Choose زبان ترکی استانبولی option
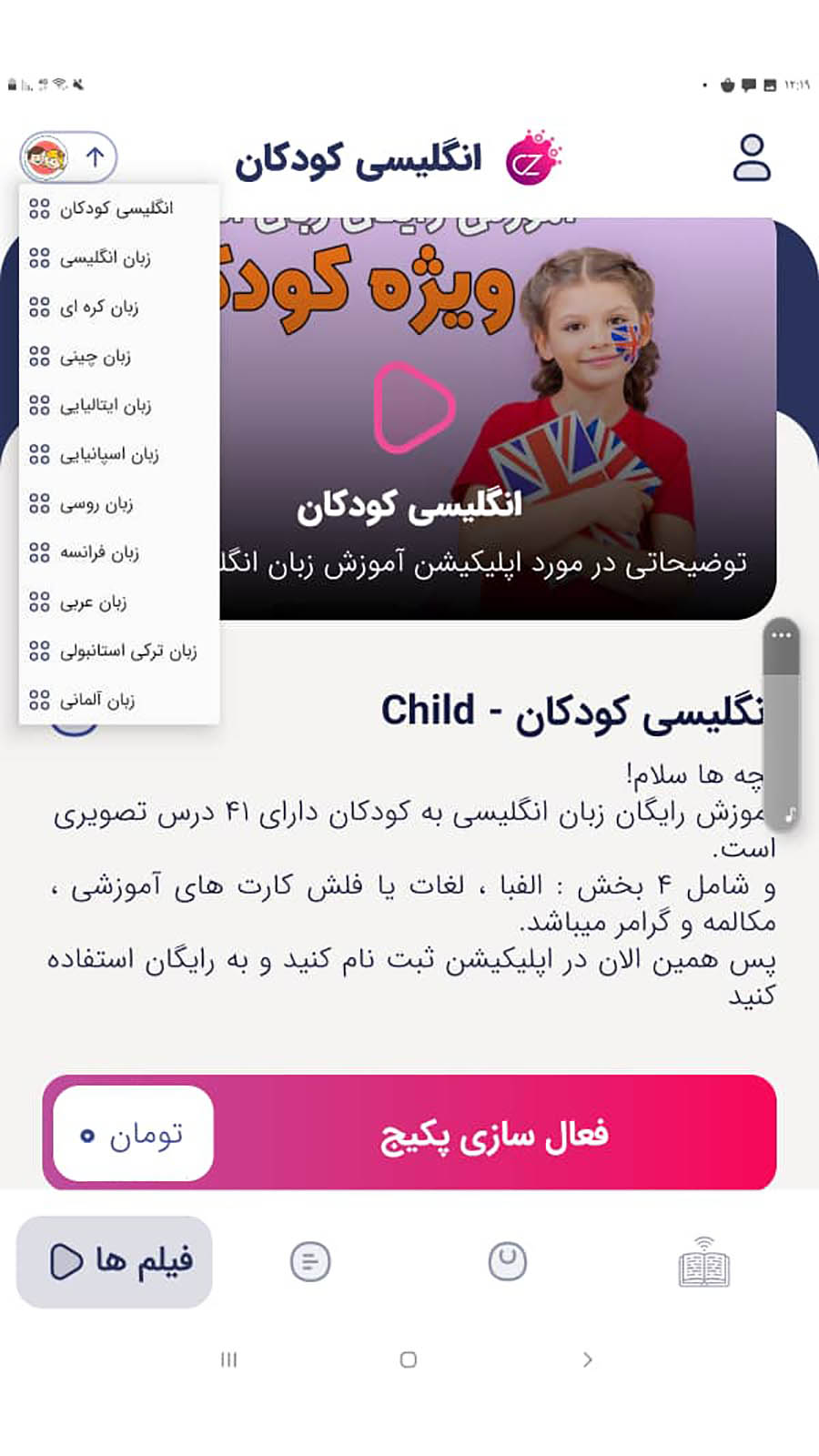The height and width of the screenshot is (1456, 819). 119,651
